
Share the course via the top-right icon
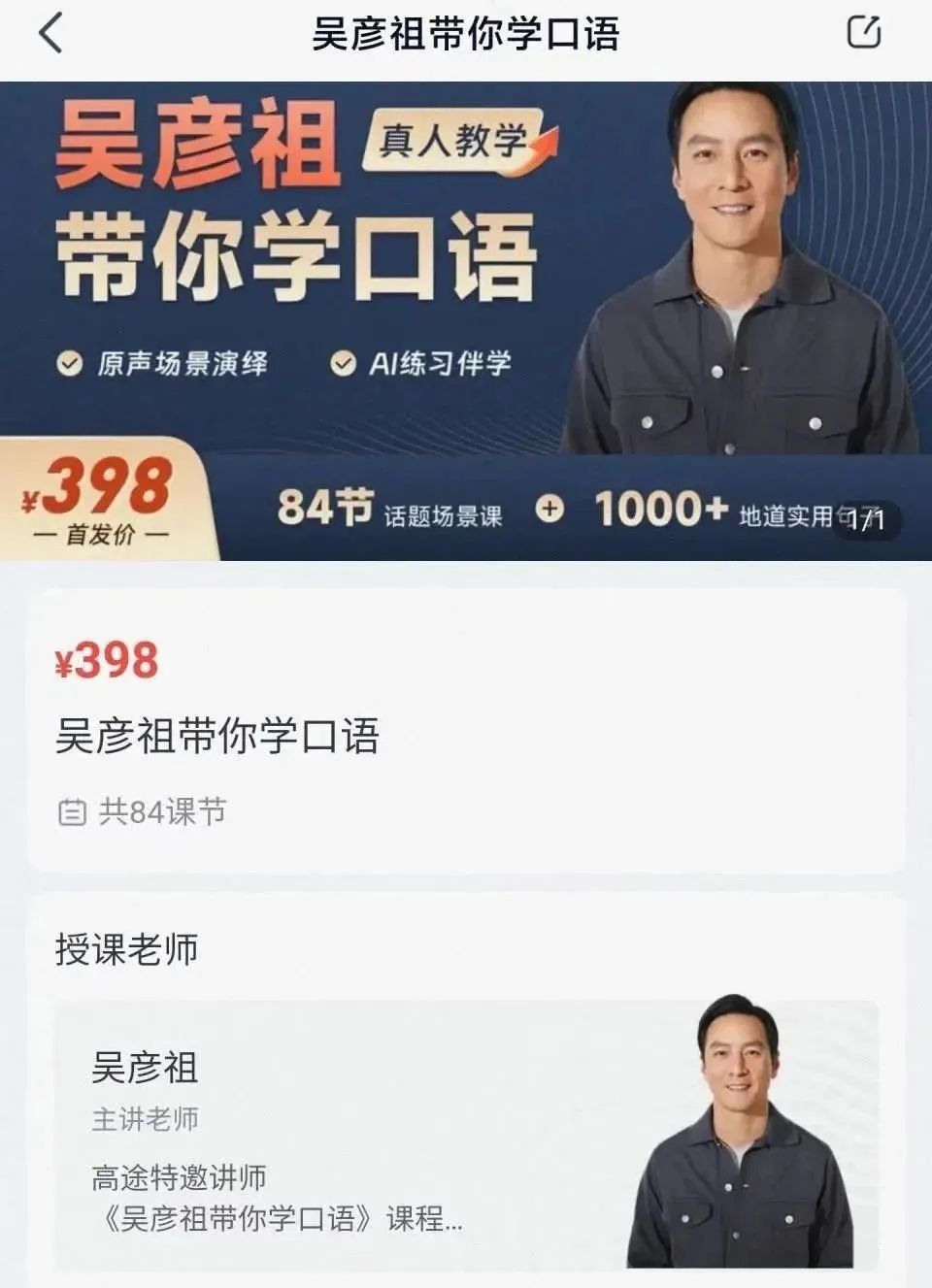[863, 33]
